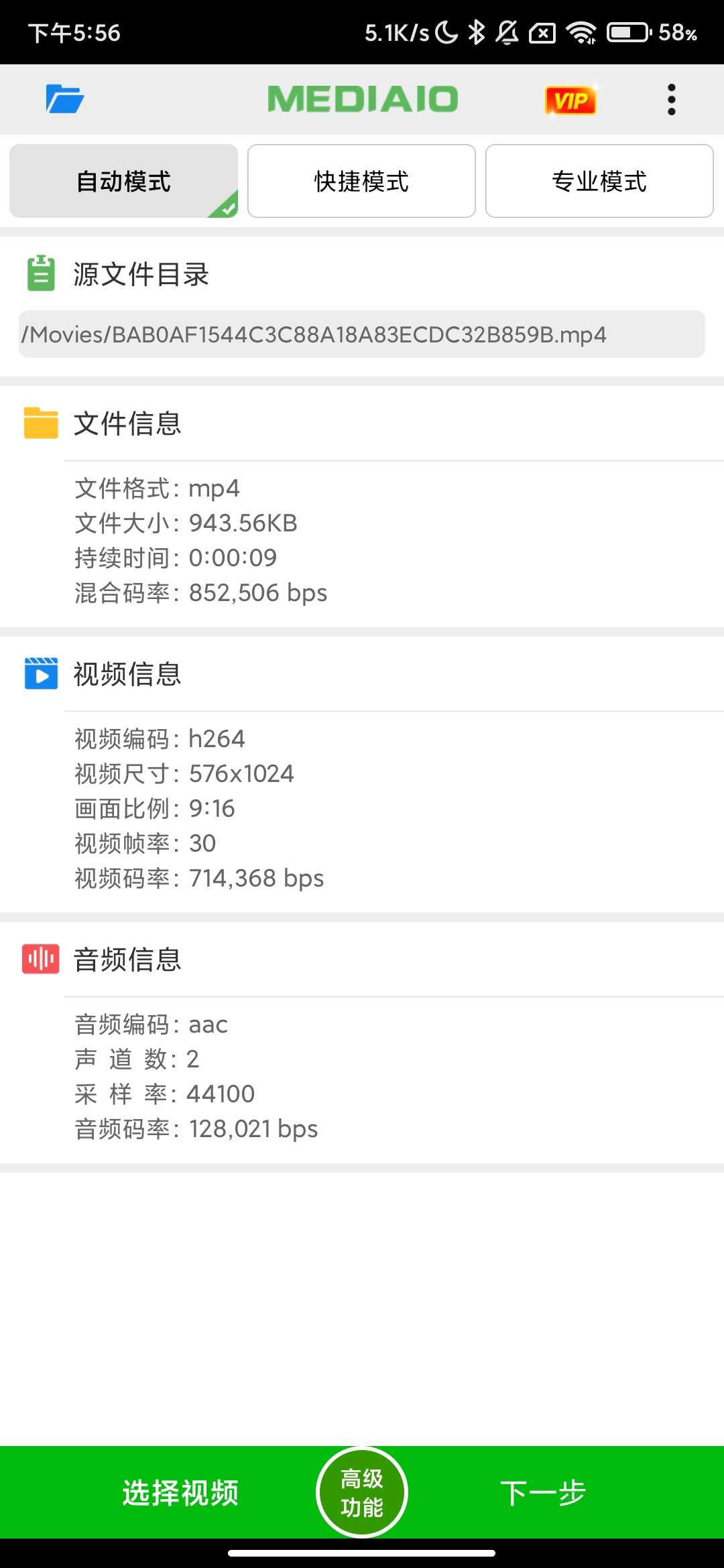Screen dimensions: 724x1568
Task: Tap the VIP icon in the top bar
Action: pyautogui.click(x=570, y=99)
